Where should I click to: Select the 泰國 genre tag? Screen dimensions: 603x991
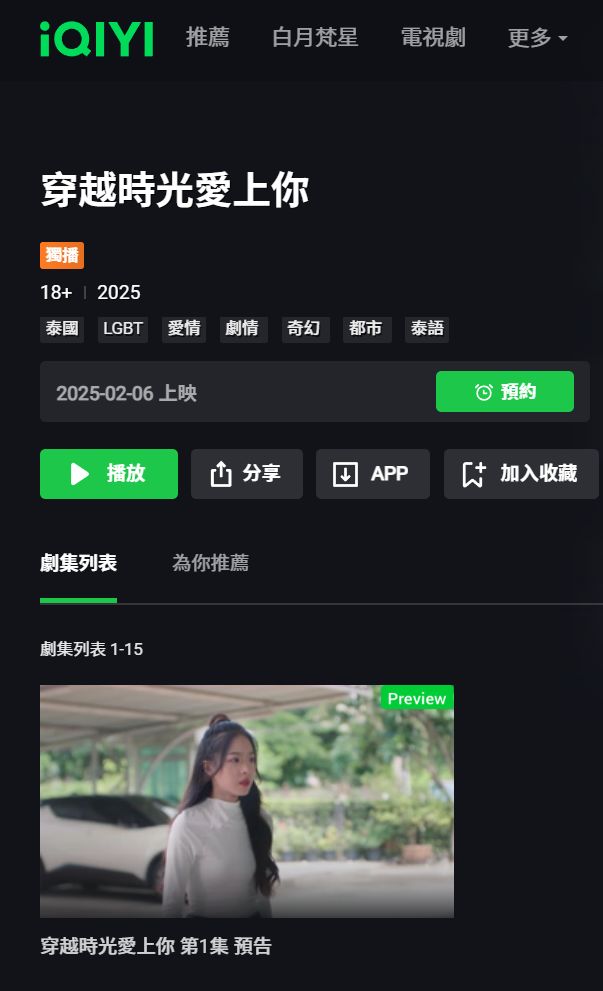[62, 329]
